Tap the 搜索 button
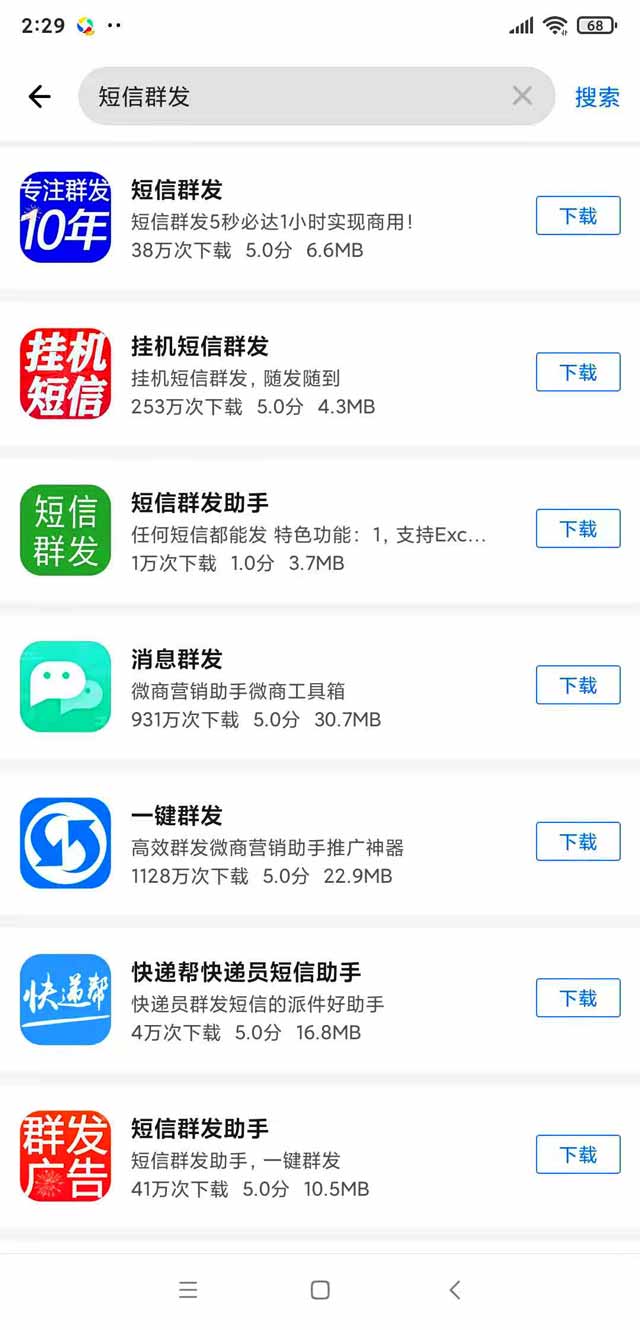 pos(597,97)
